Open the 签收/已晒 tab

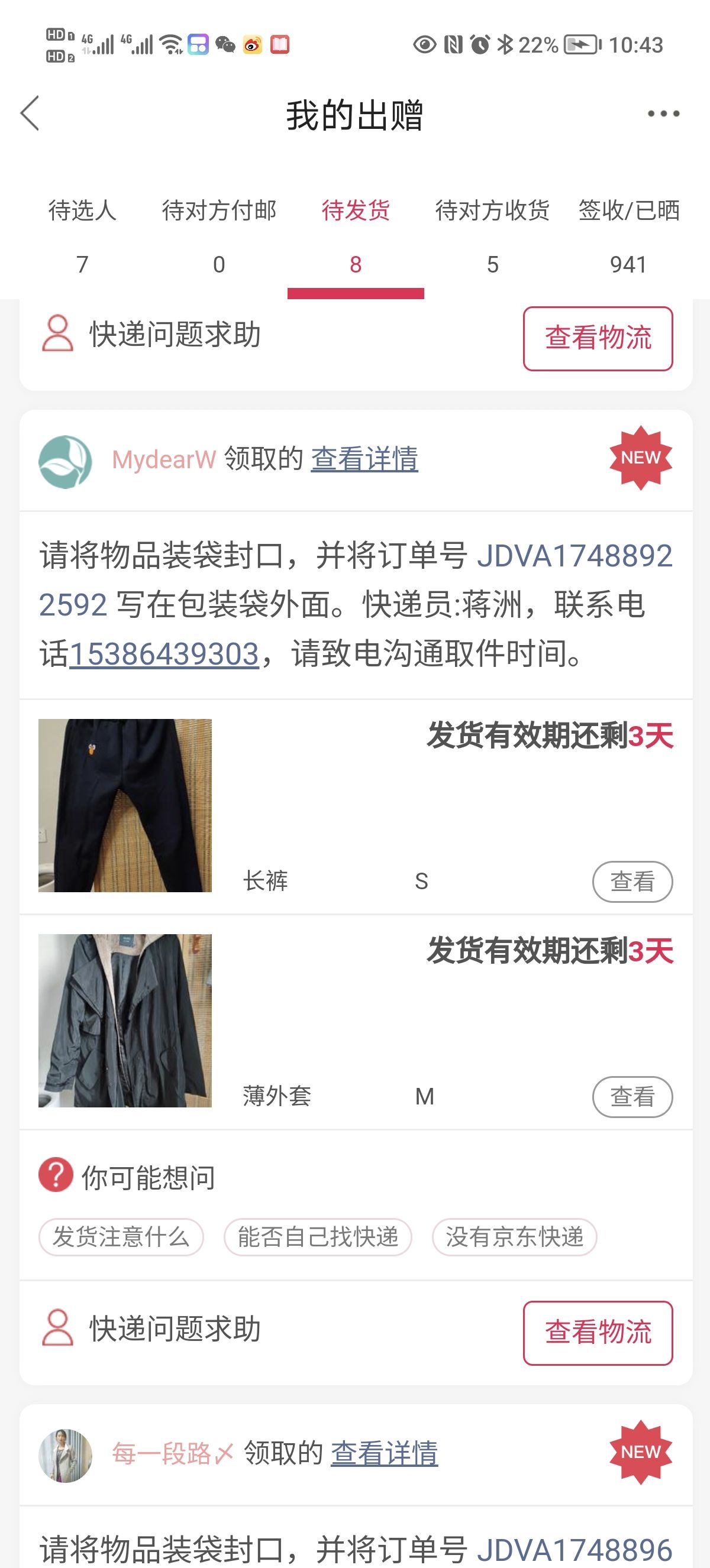(x=628, y=238)
